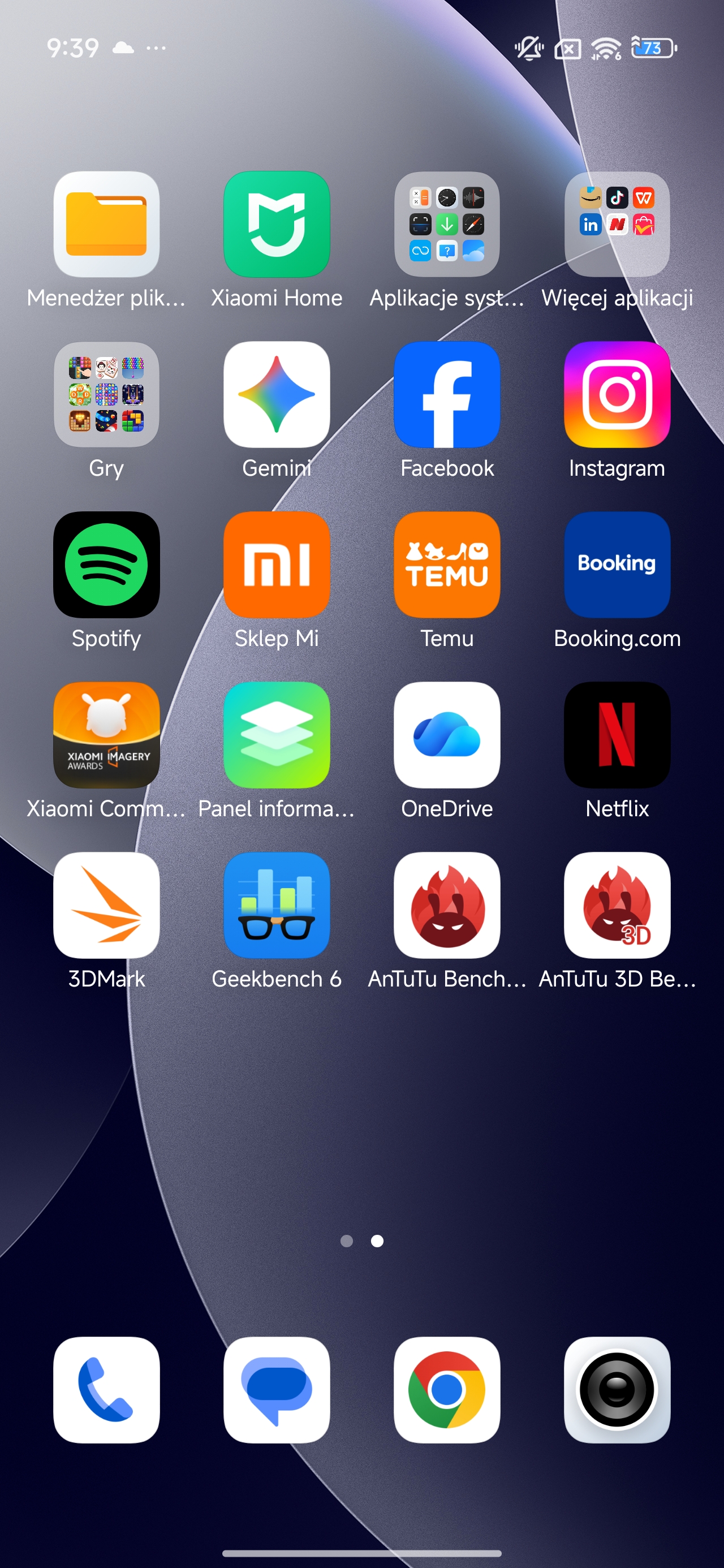The height and width of the screenshot is (1568, 724).
Task: Launch Netflix
Action: pyautogui.click(x=617, y=735)
